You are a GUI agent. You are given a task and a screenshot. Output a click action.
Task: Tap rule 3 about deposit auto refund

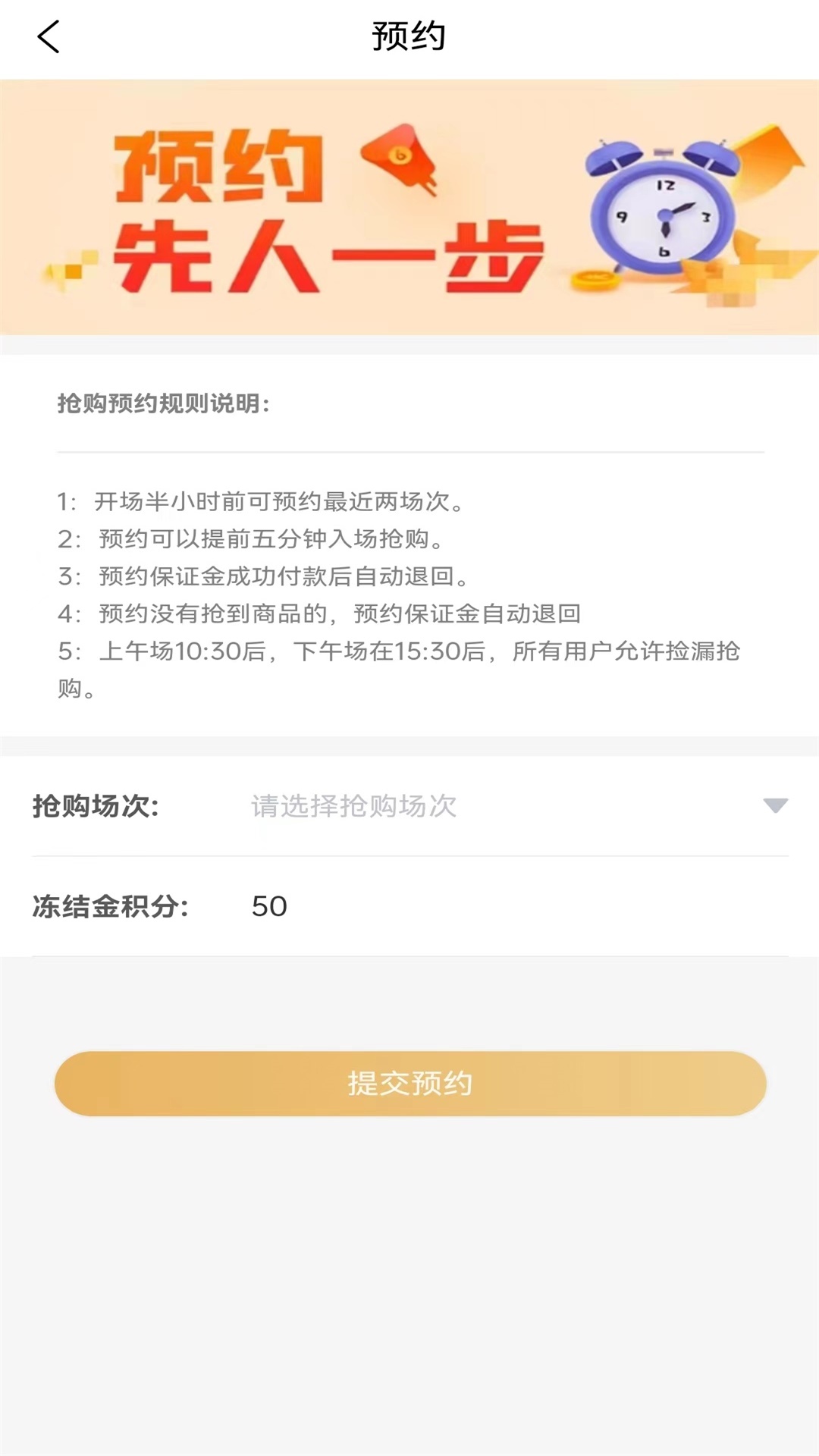[x=265, y=577]
